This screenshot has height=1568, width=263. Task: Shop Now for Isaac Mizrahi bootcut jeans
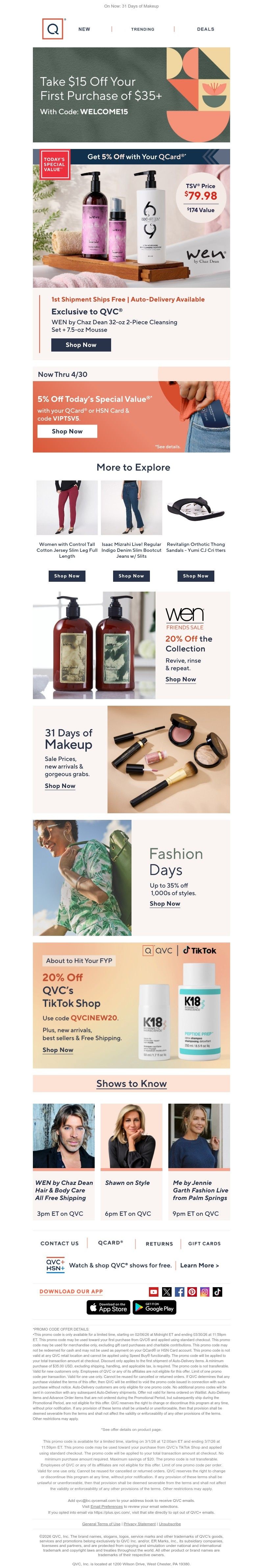[x=131, y=575]
